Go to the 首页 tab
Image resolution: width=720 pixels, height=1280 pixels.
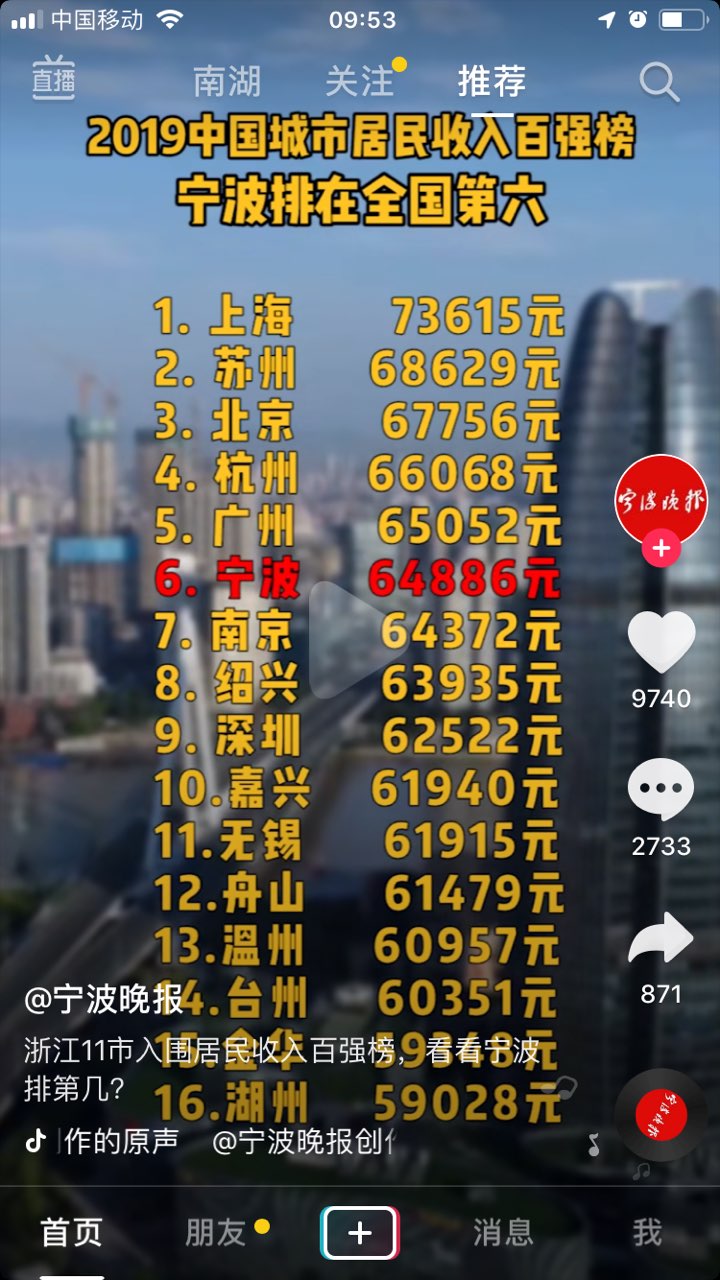click(72, 1233)
